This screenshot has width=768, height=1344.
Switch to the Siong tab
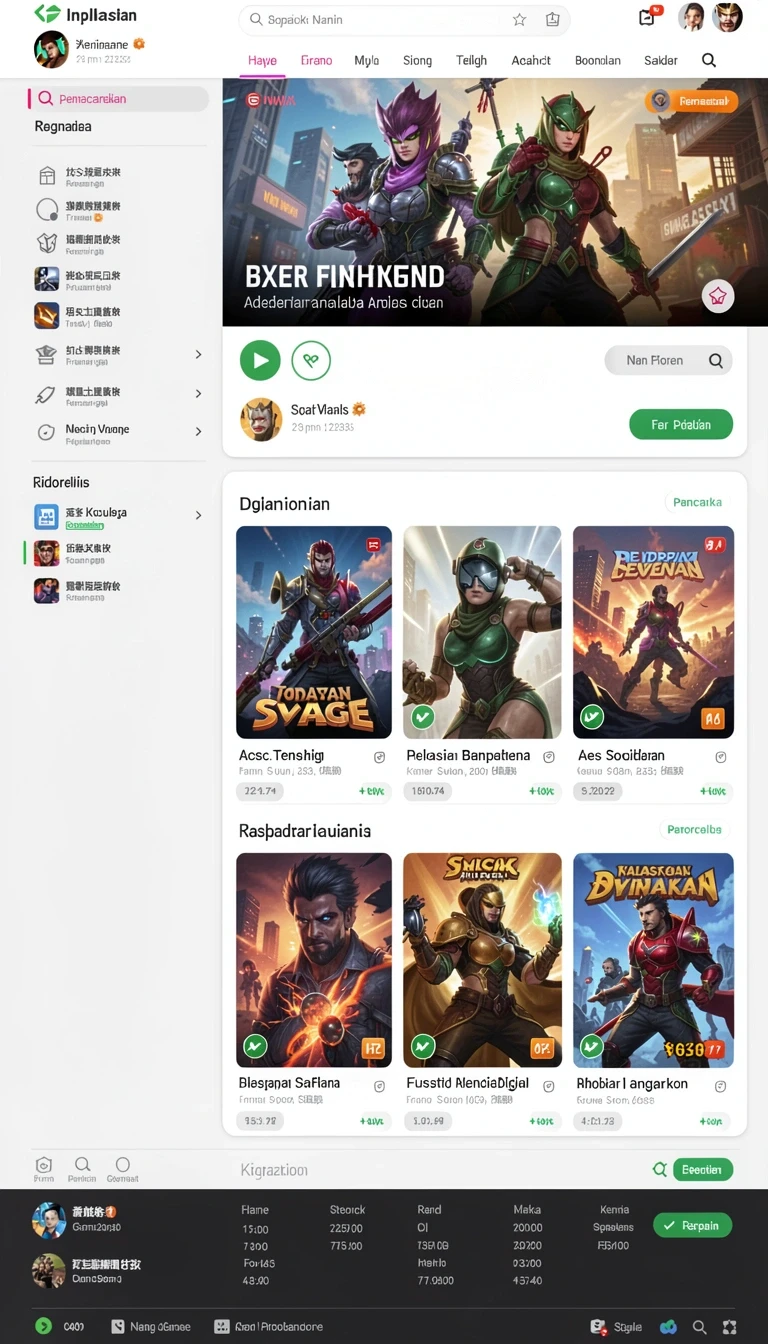[x=417, y=60]
